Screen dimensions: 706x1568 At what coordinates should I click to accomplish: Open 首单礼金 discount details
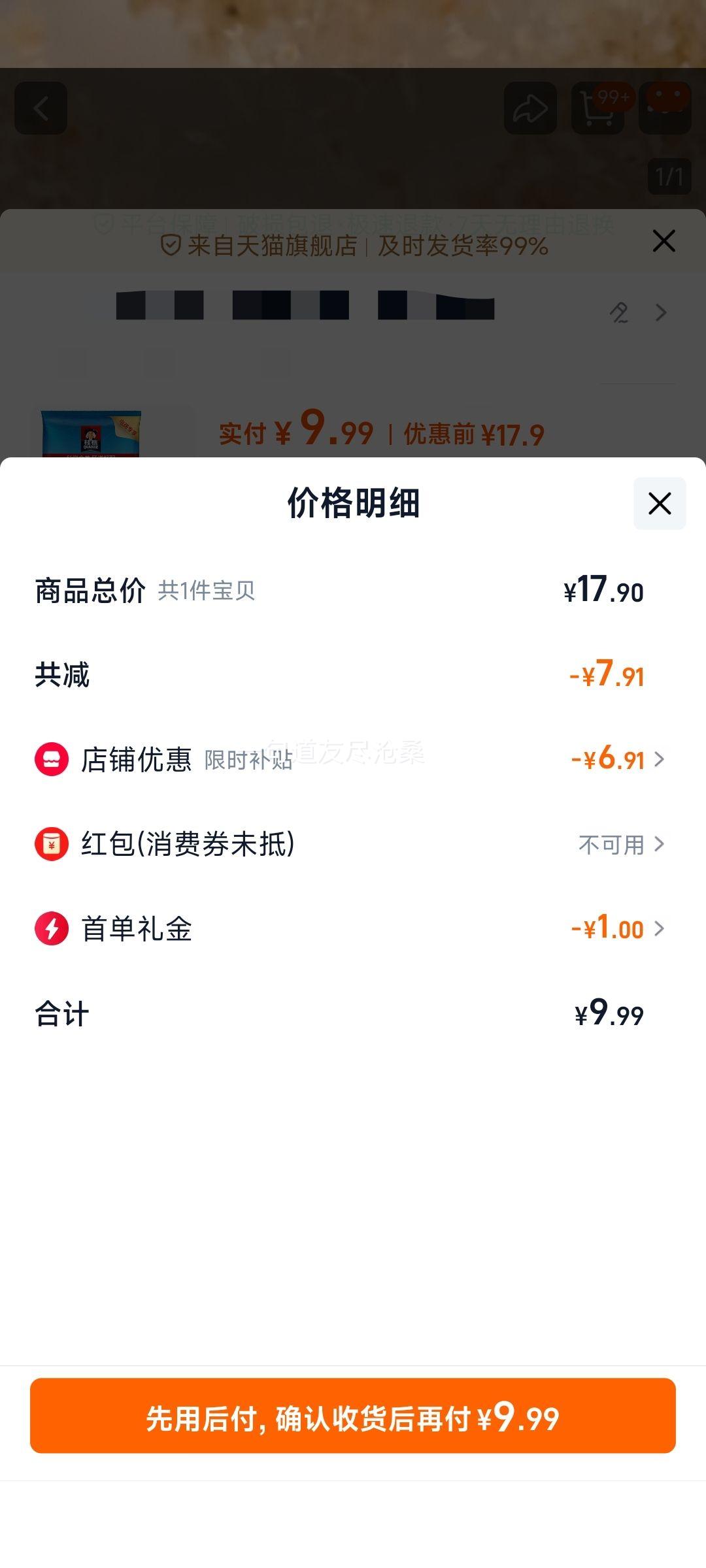tap(617, 928)
